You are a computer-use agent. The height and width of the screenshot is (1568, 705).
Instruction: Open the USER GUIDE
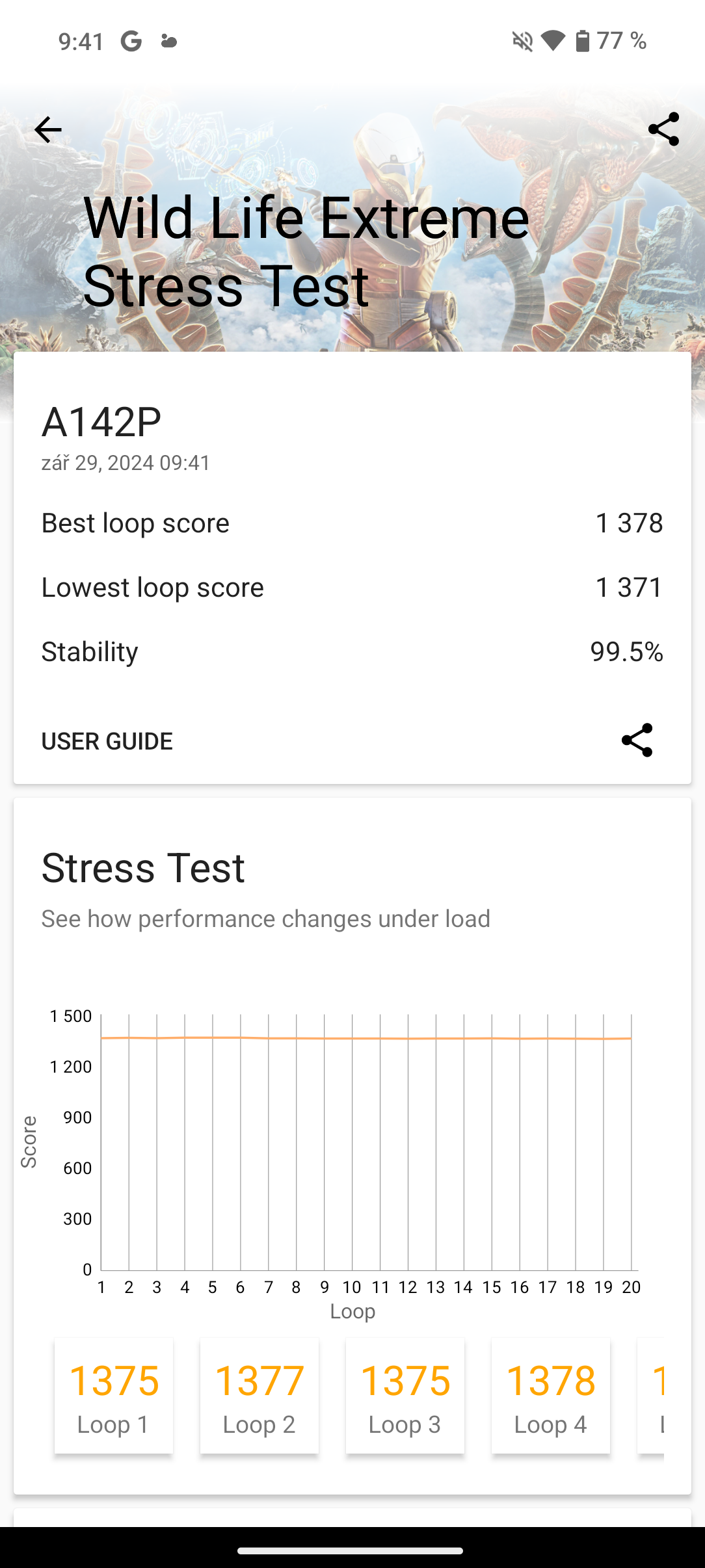tap(106, 741)
